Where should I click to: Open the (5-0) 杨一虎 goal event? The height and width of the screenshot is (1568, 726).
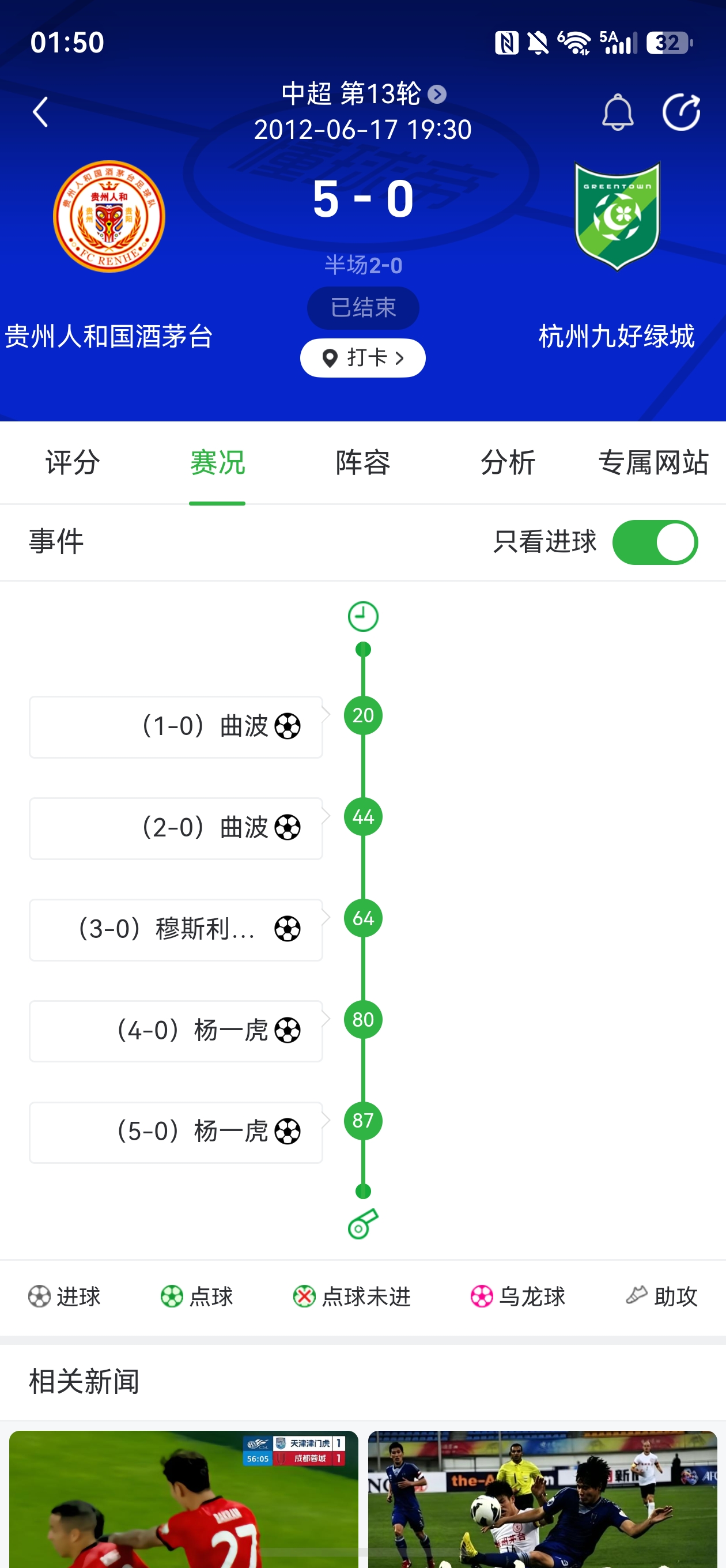176,1132
